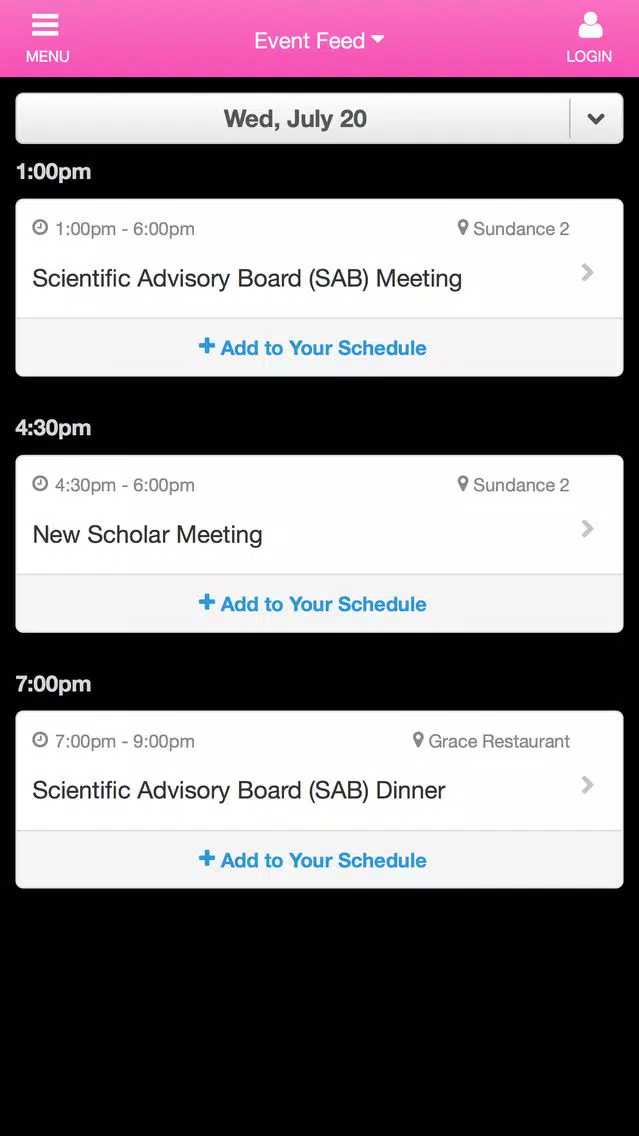Screen dimensions: 639x1136
Task: Open Scientific Advisory Board (SAB) Meeting details
Action: (319, 259)
